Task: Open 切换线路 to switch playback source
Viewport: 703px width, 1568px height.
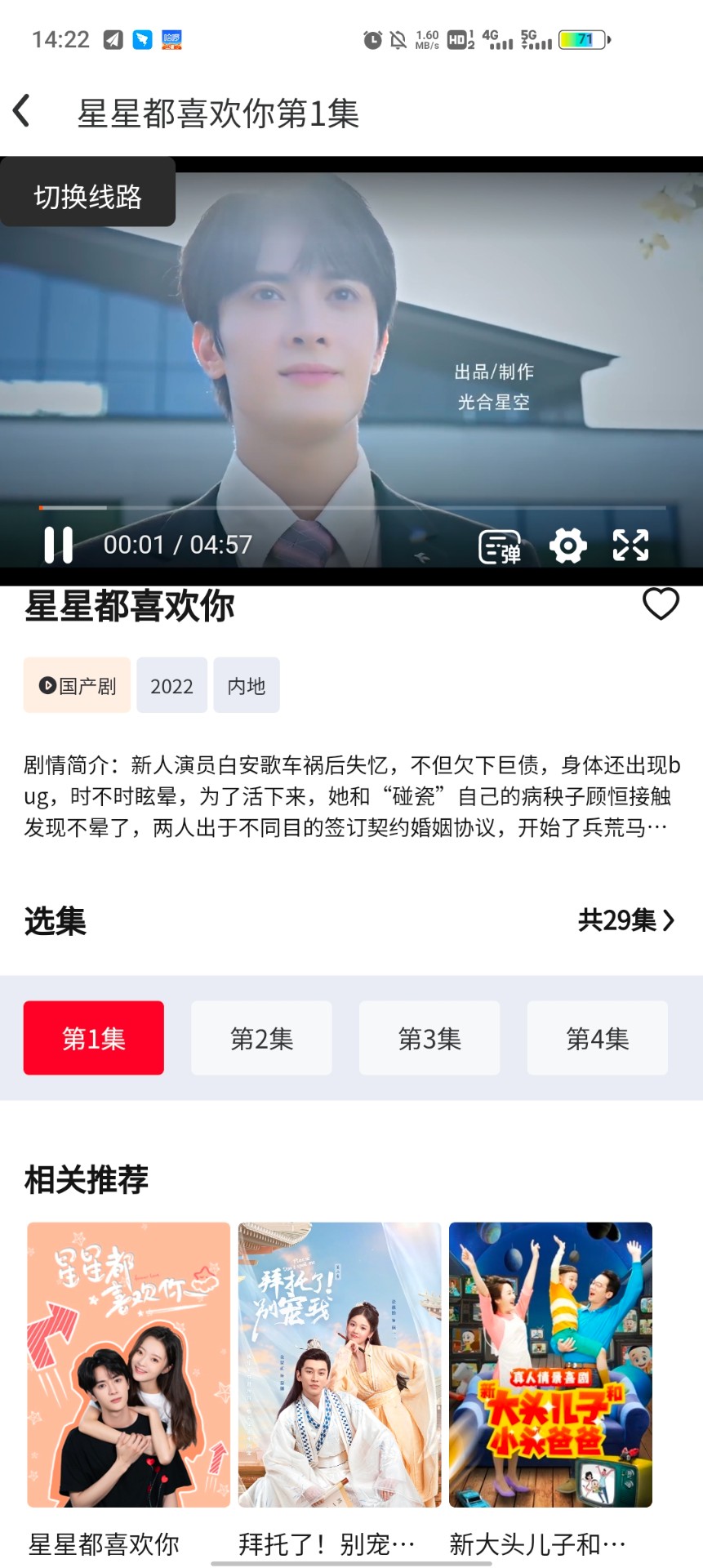Action: (87, 194)
